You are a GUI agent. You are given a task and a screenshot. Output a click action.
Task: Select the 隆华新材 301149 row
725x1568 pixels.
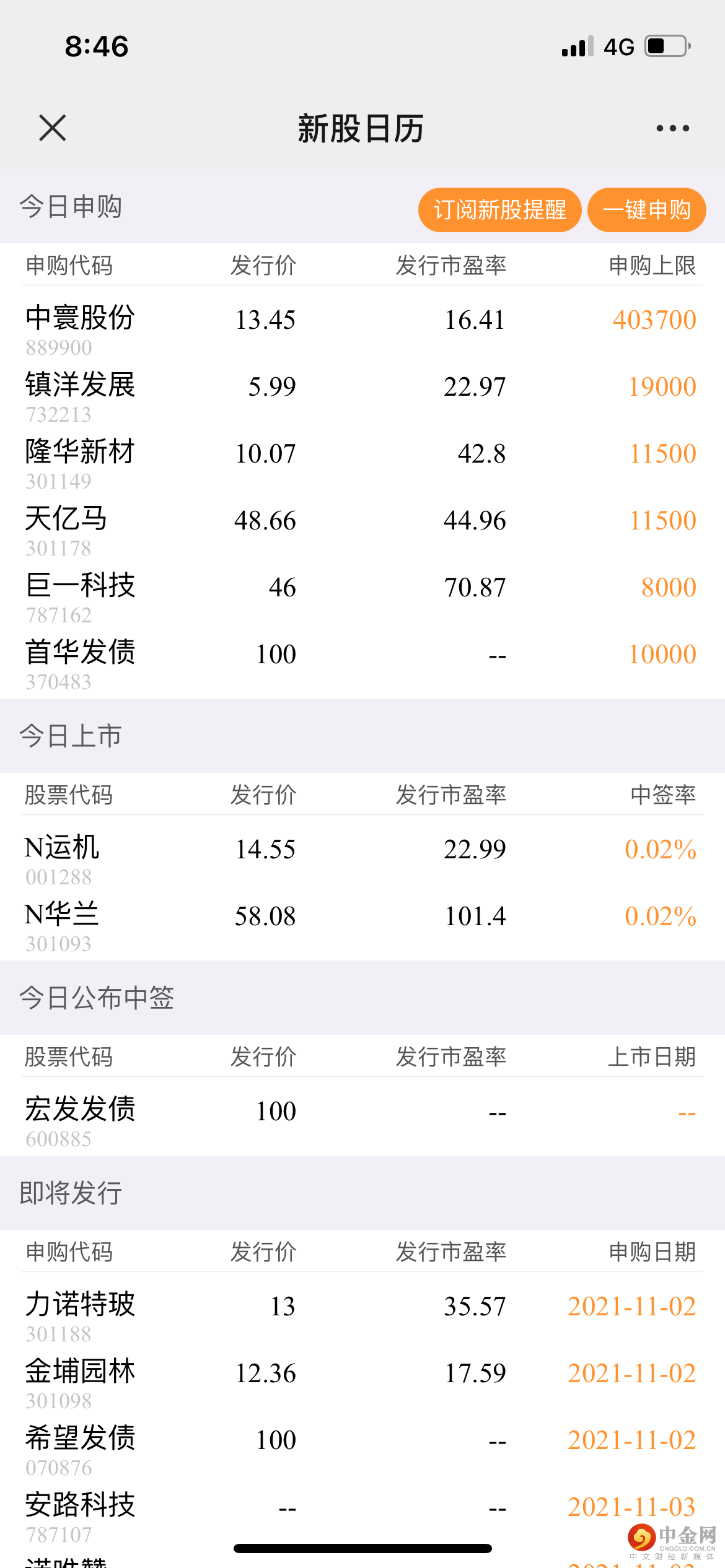pyautogui.click(x=81, y=463)
